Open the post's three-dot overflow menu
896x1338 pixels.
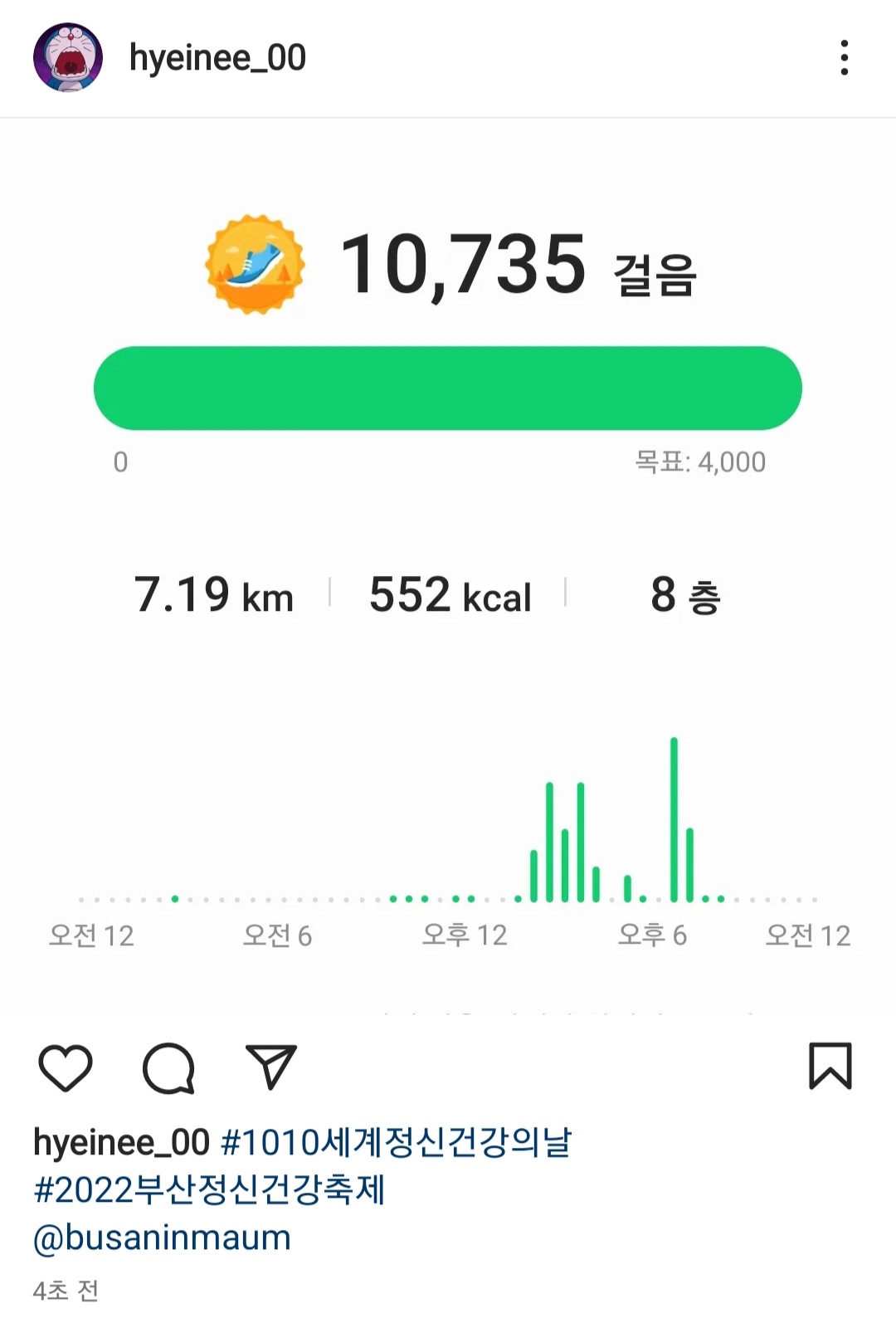pos(844,58)
